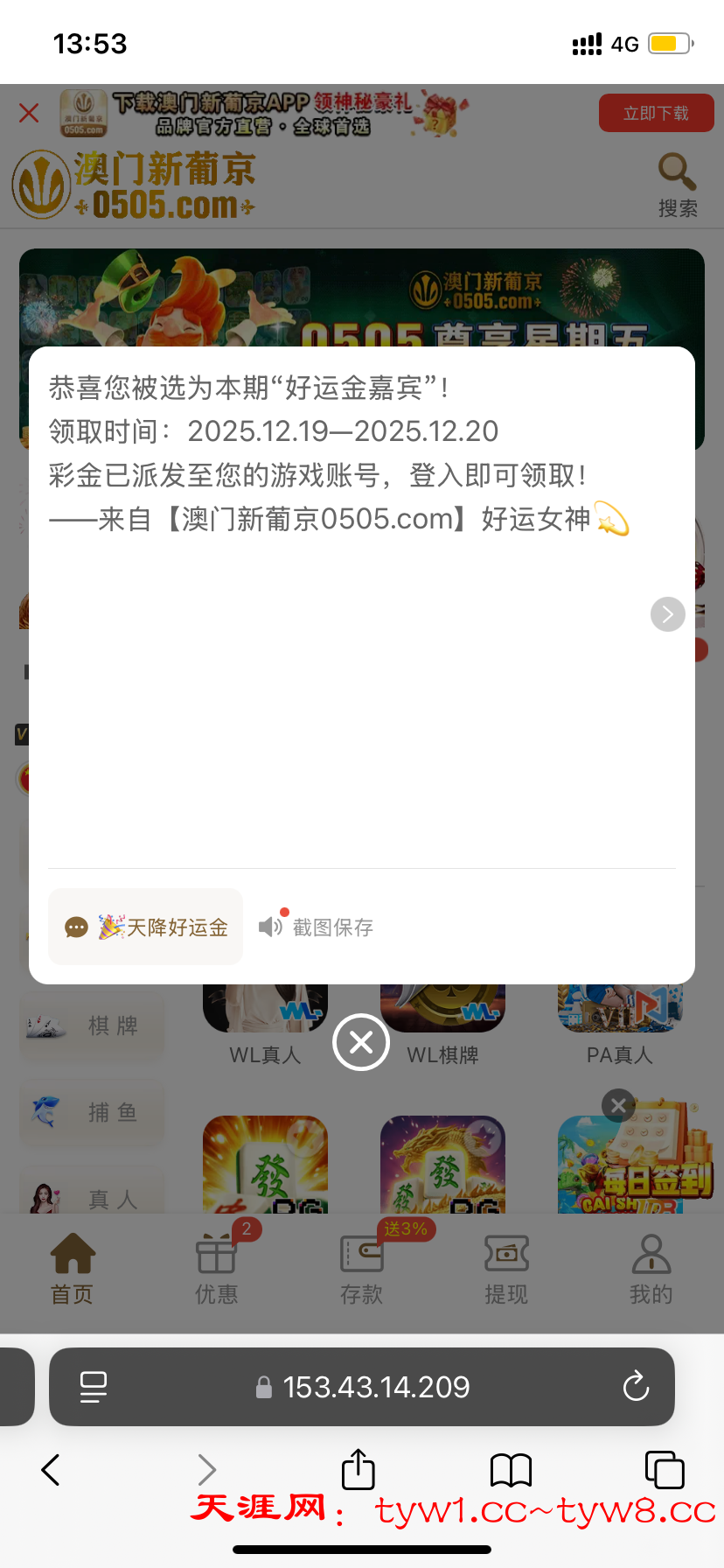Image resolution: width=724 pixels, height=1568 pixels.
Task: Open Safari bookmarks
Action: 512,1470
